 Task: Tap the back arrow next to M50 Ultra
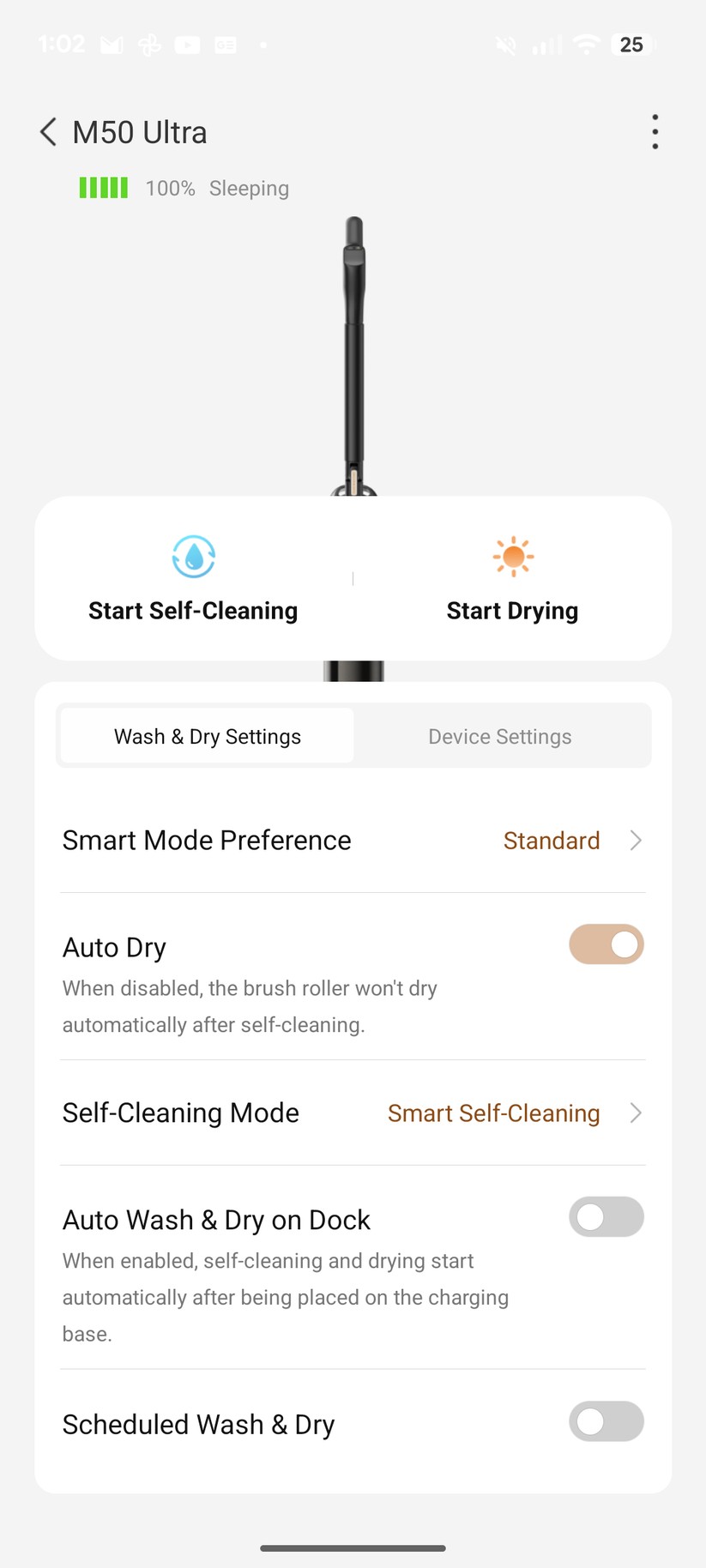click(47, 132)
